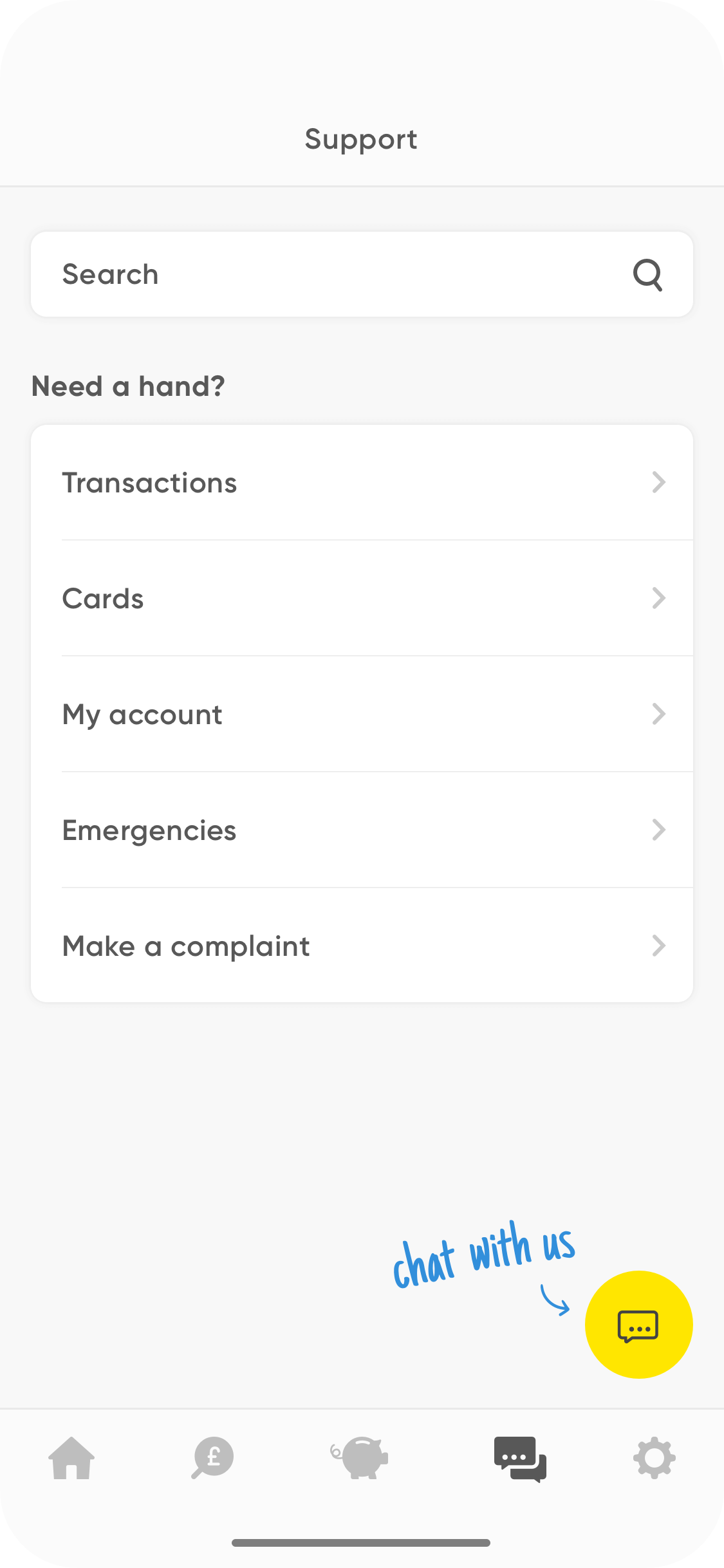
Task: Select the Support chat bubbles tab
Action: coord(520,1459)
